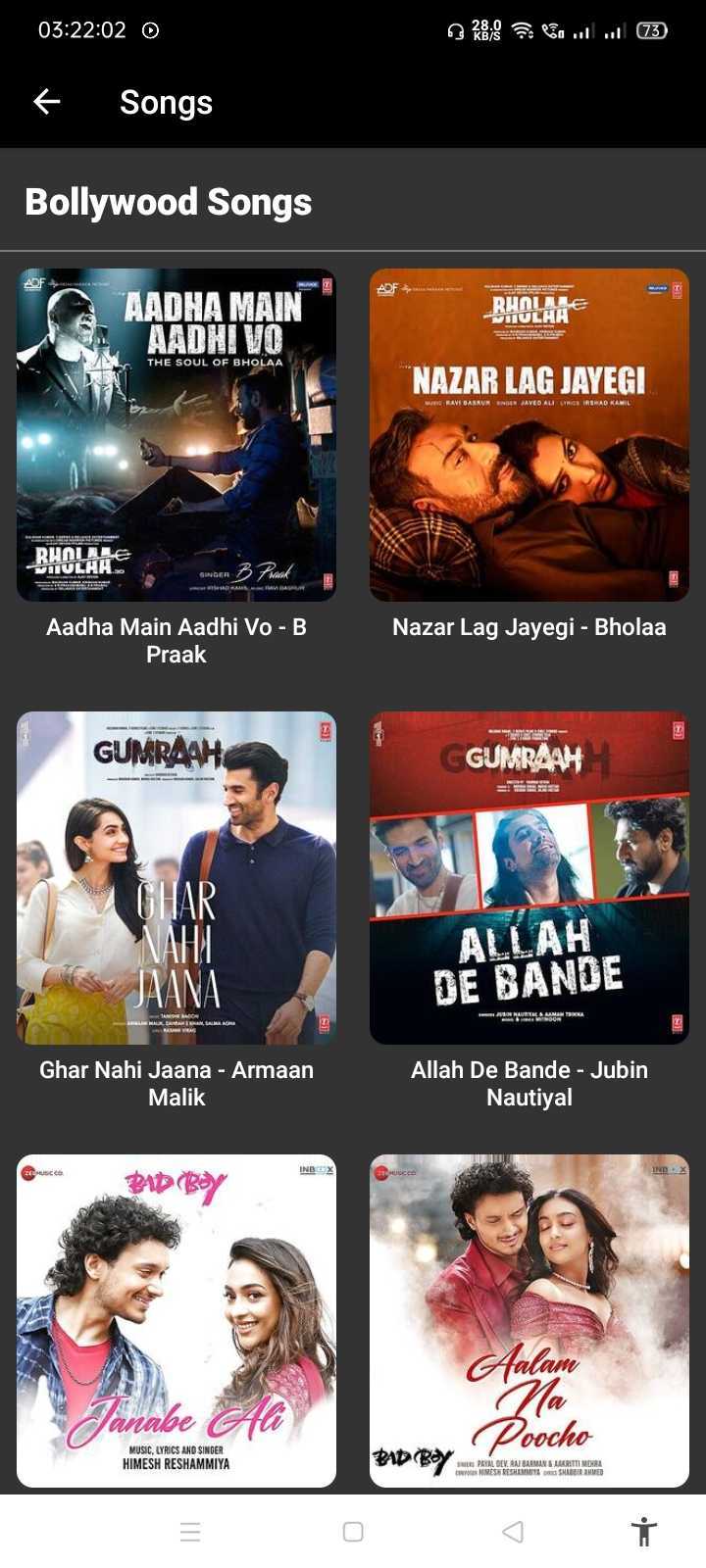
Task: Tap the system home button
Action: point(353,1532)
